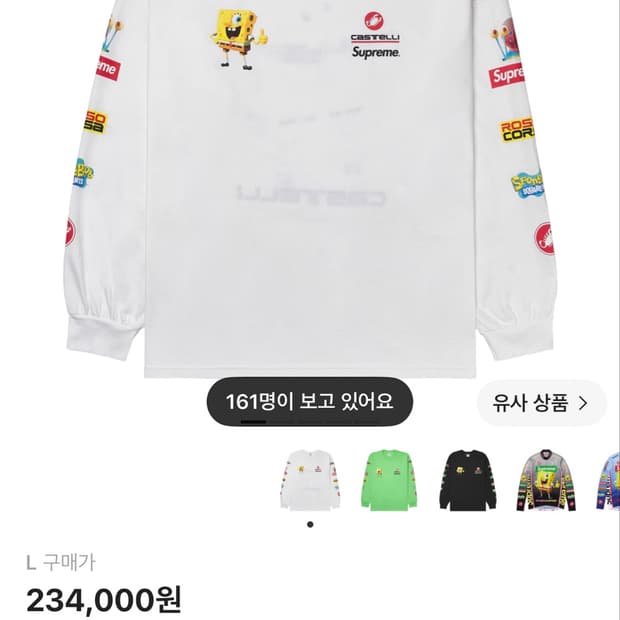620x620 pixels.
Task: Select the white long-sleeve thumbnail
Action: [310, 480]
